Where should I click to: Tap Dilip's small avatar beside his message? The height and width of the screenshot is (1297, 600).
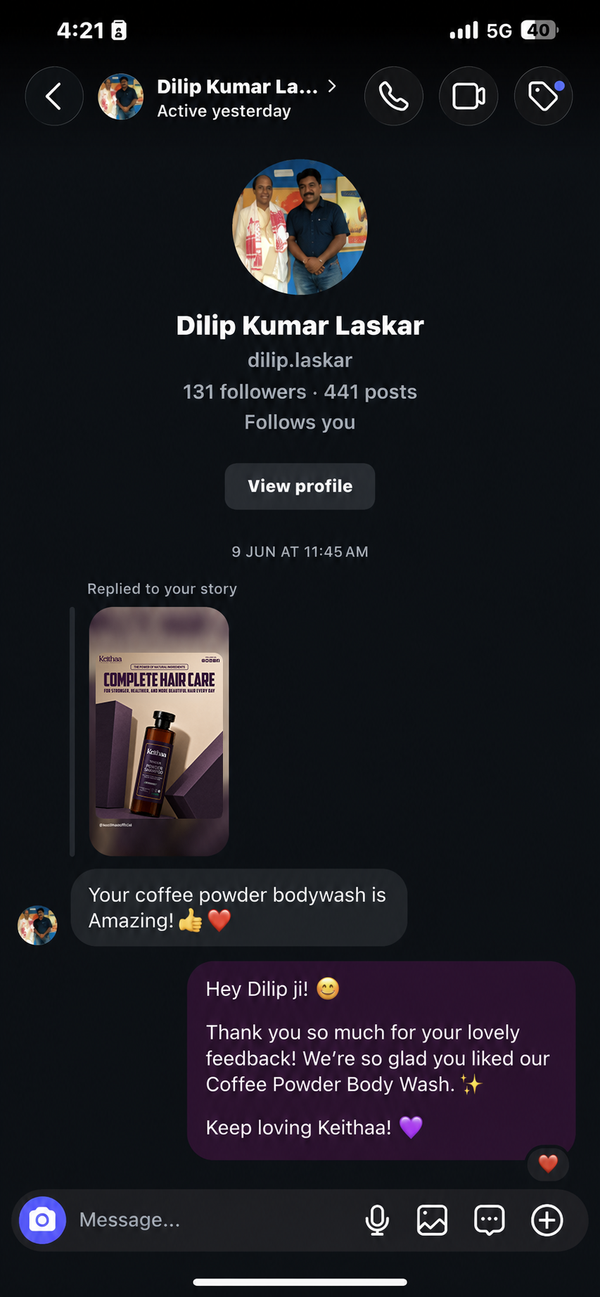click(38, 924)
